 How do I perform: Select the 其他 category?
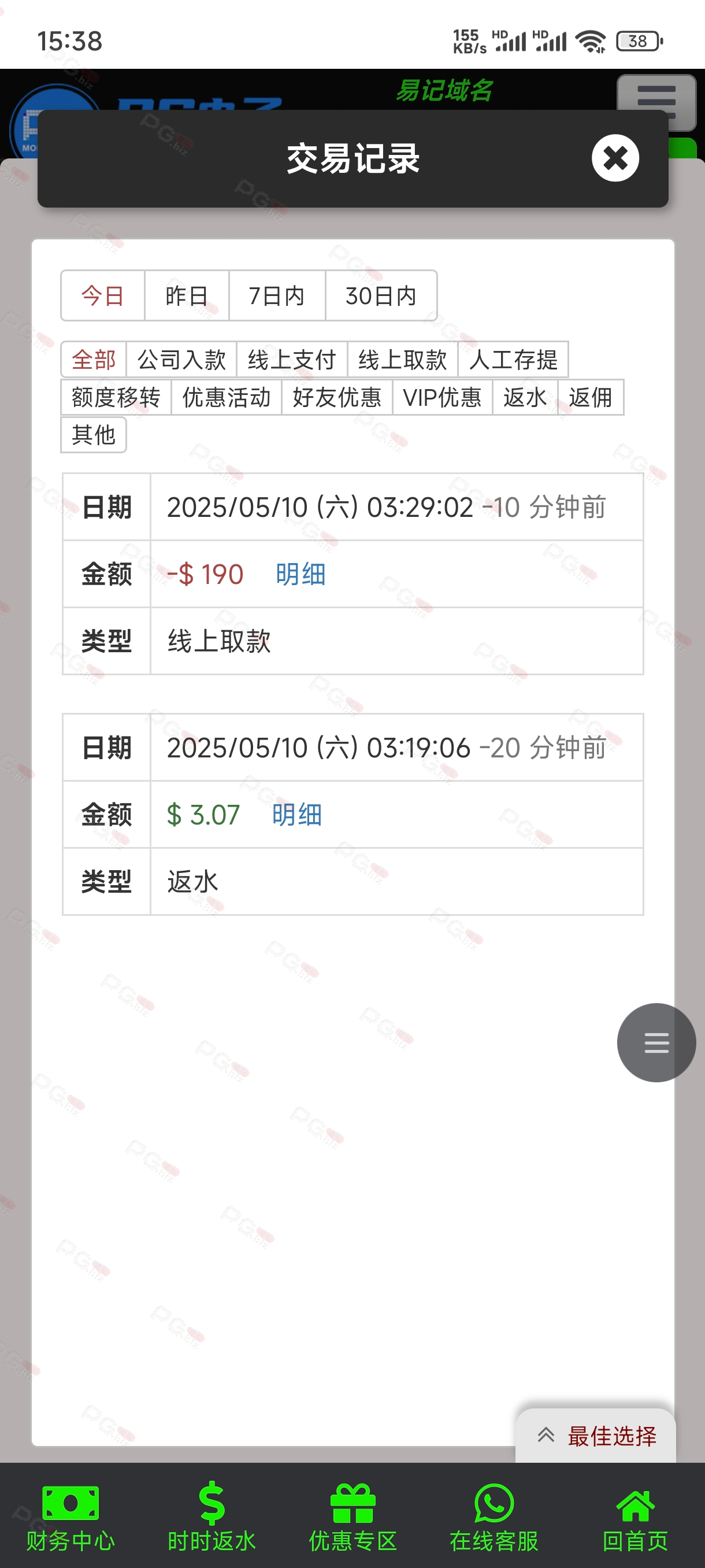click(x=94, y=435)
